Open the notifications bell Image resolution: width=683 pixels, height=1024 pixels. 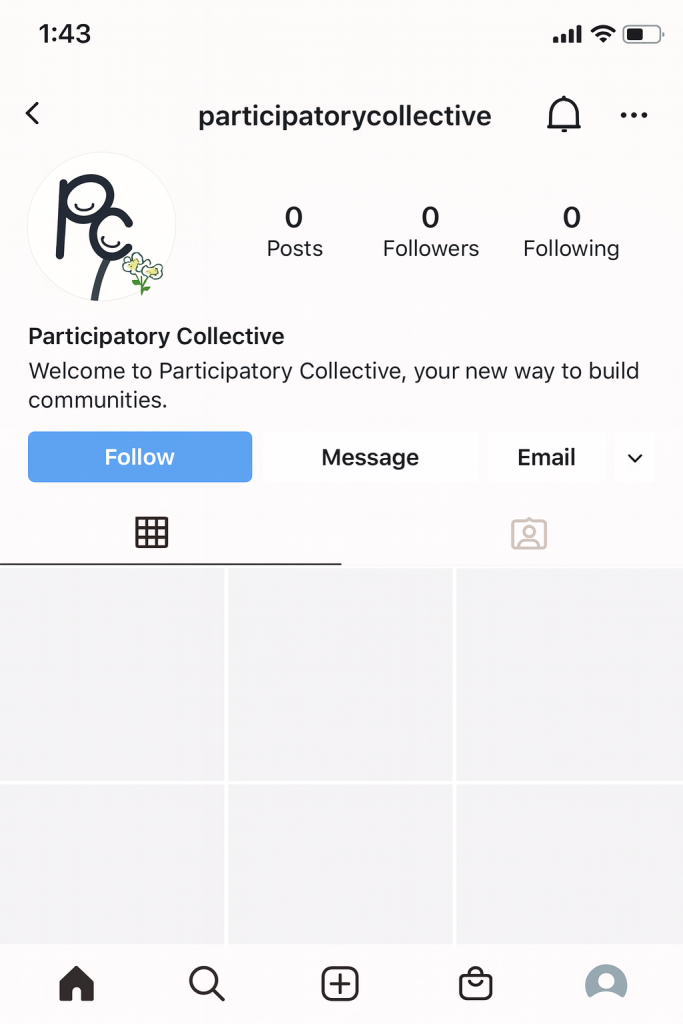[564, 116]
